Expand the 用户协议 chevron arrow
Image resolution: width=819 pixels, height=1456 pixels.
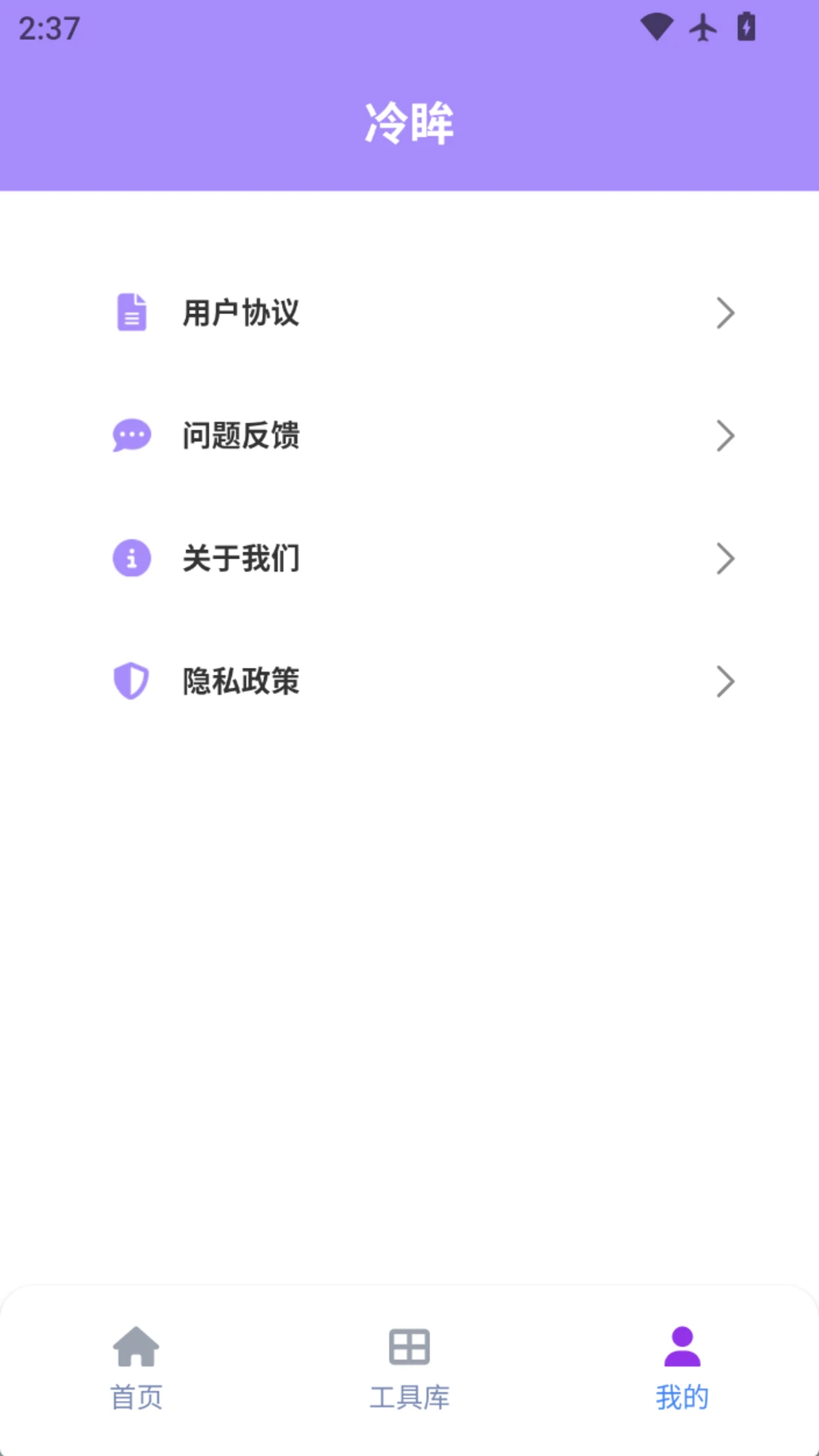point(726,313)
